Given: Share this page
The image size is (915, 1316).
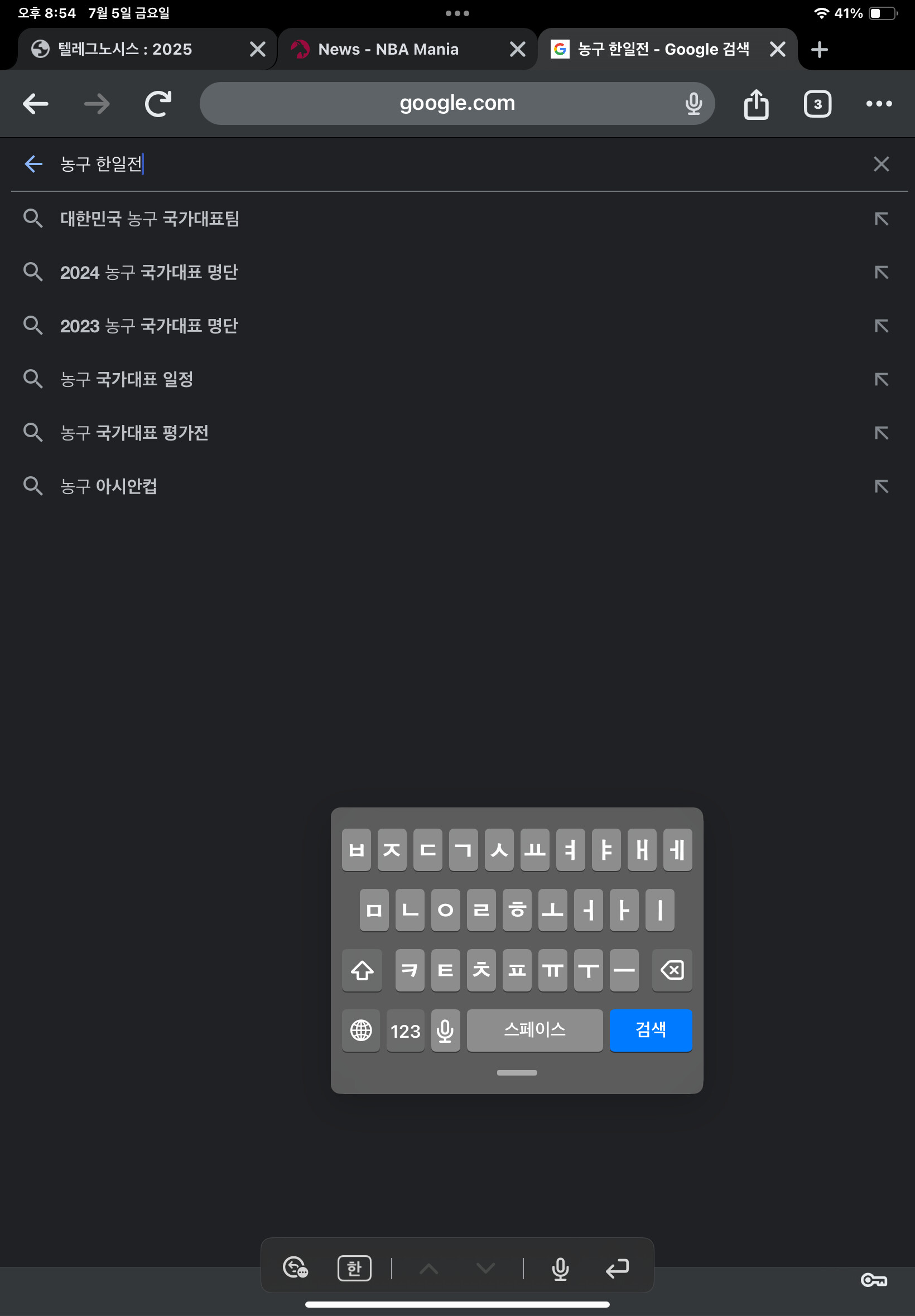Looking at the screenshot, I should [x=756, y=104].
